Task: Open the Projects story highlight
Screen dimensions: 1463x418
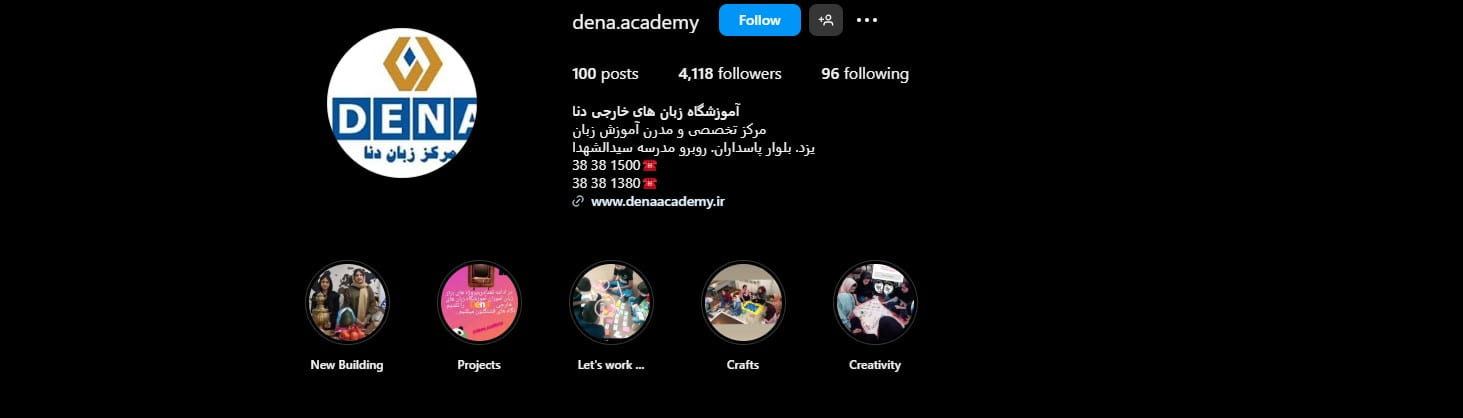Action: point(479,303)
